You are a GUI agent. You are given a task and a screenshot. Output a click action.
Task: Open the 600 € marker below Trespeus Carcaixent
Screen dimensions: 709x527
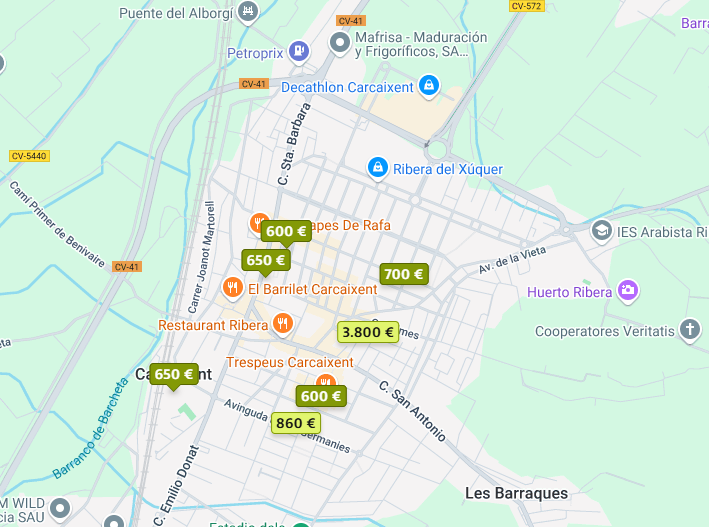pos(321,396)
